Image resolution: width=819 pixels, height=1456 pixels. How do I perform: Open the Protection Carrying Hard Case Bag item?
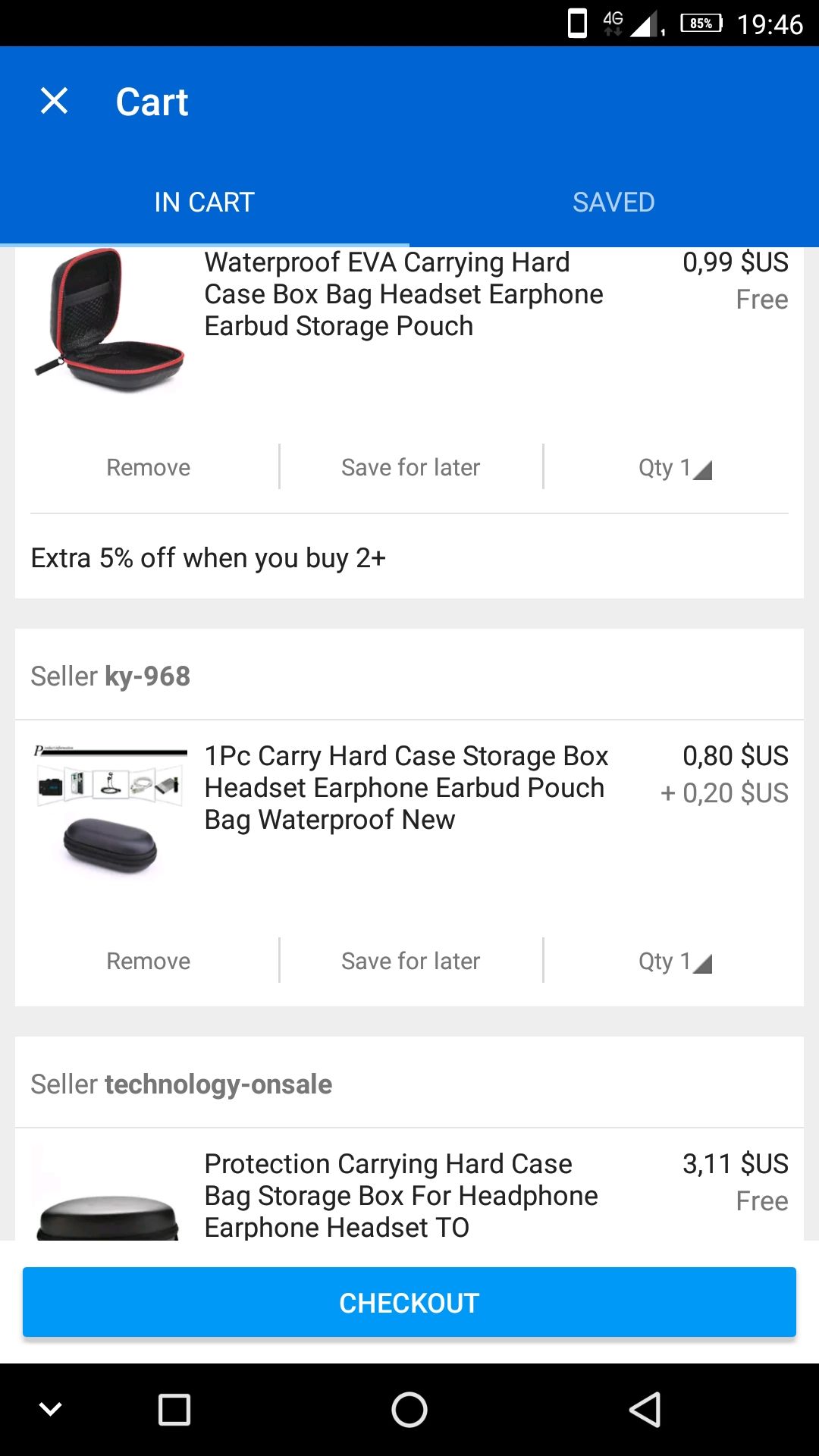click(x=401, y=1195)
